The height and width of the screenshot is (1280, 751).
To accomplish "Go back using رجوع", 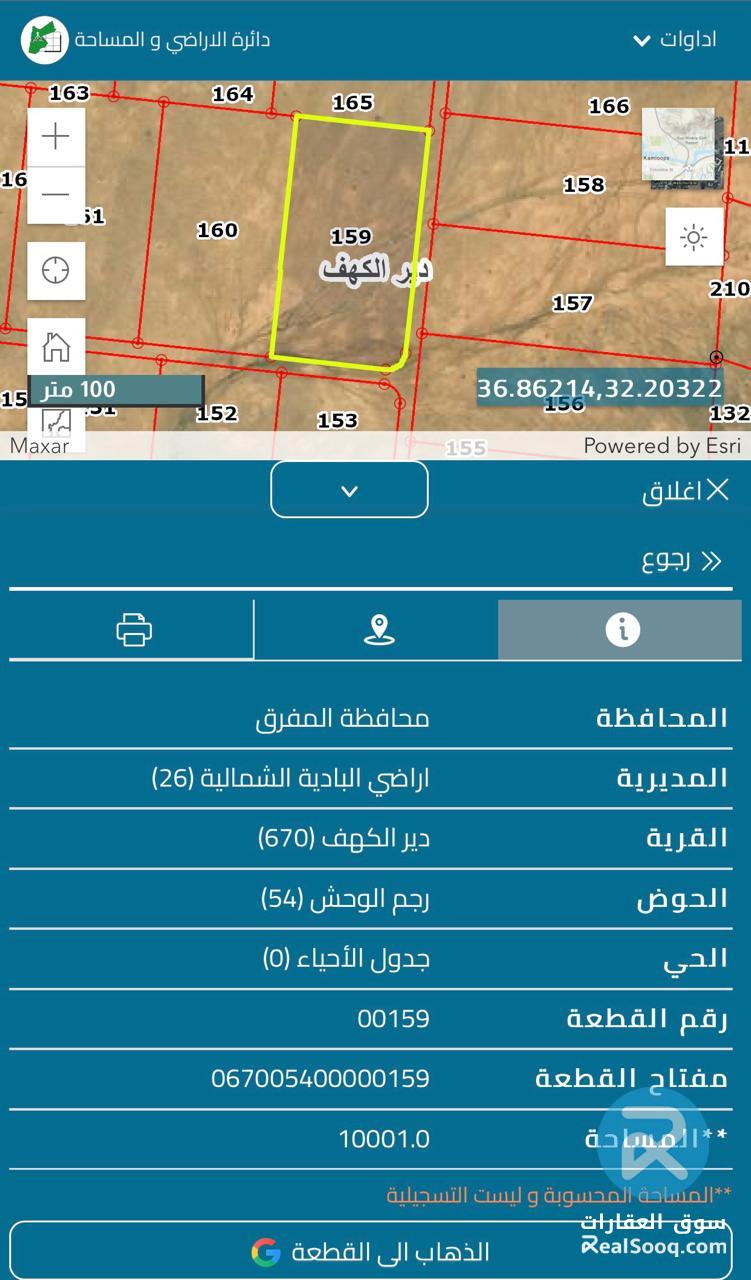I will point(680,560).
